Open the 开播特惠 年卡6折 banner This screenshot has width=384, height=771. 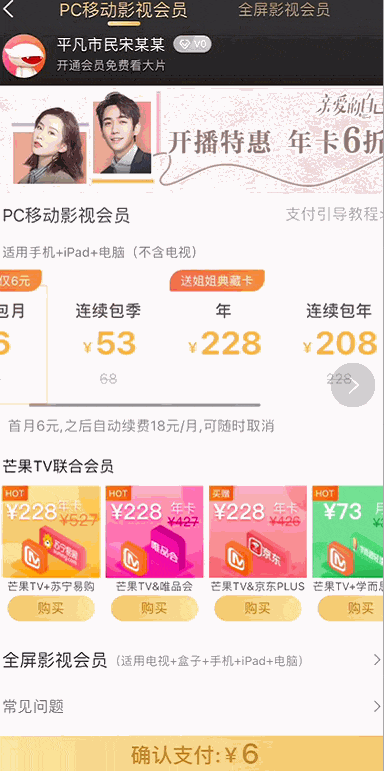click(x=192, y=139)
